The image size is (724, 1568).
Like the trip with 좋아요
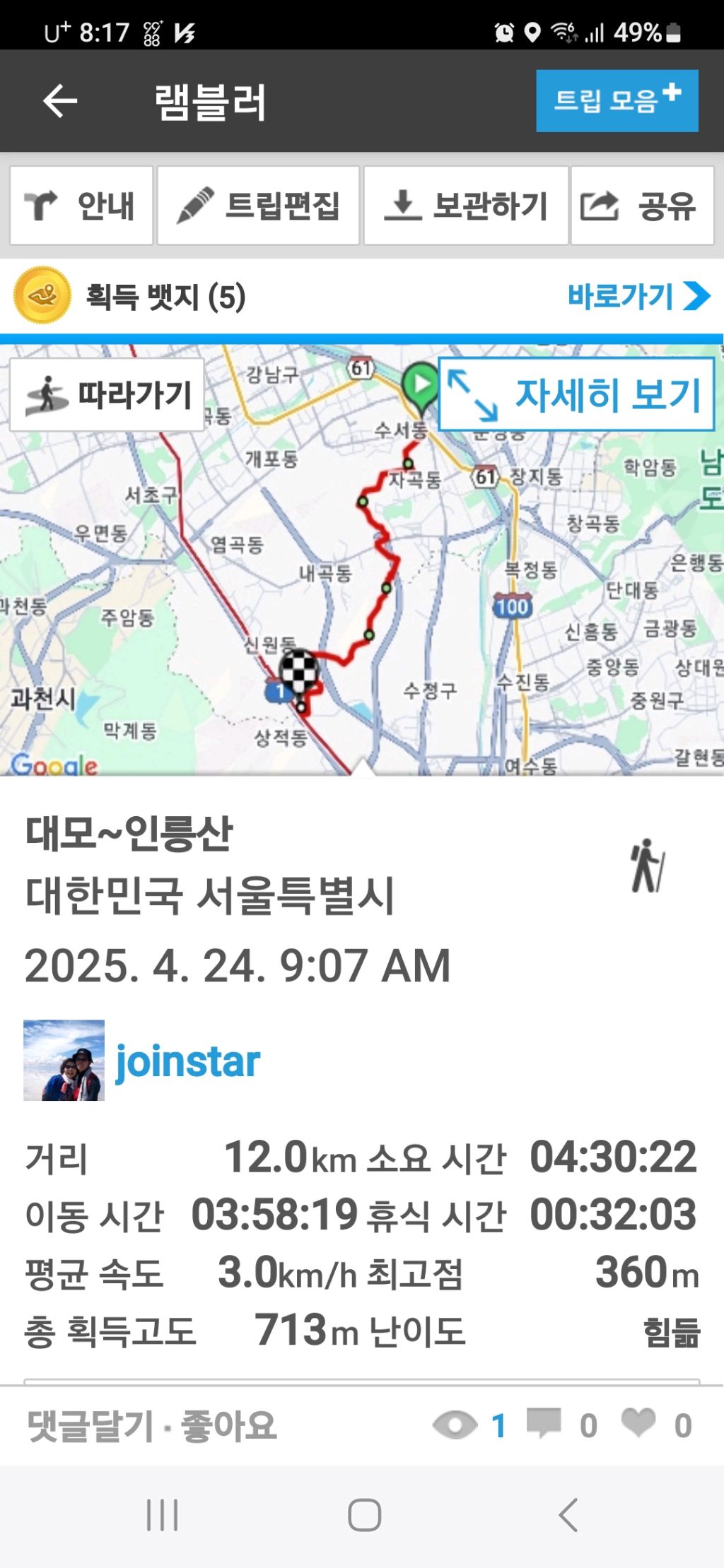pyautogui.click(x=228, y=1425)
